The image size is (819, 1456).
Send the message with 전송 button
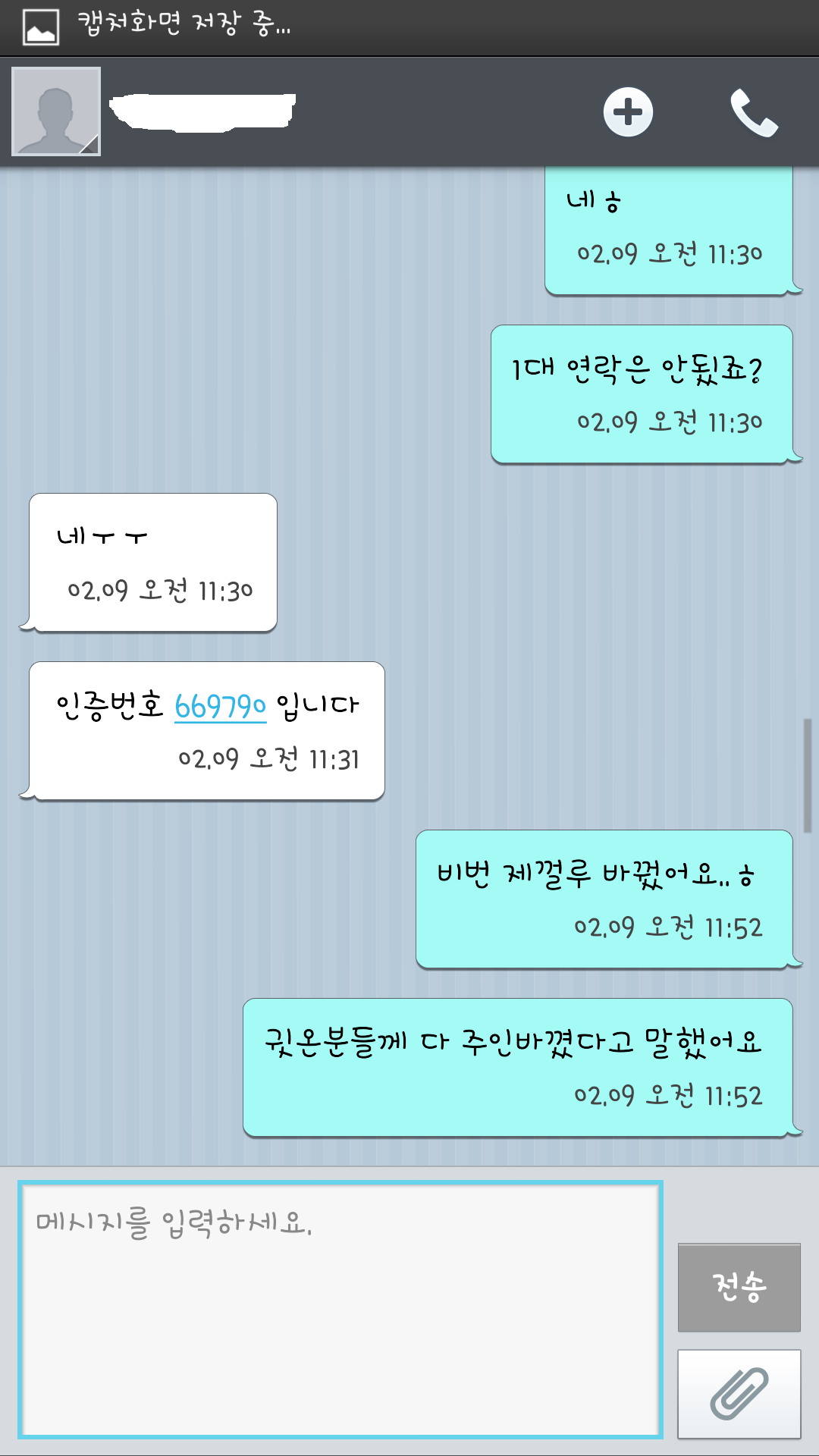[739, 1287]
